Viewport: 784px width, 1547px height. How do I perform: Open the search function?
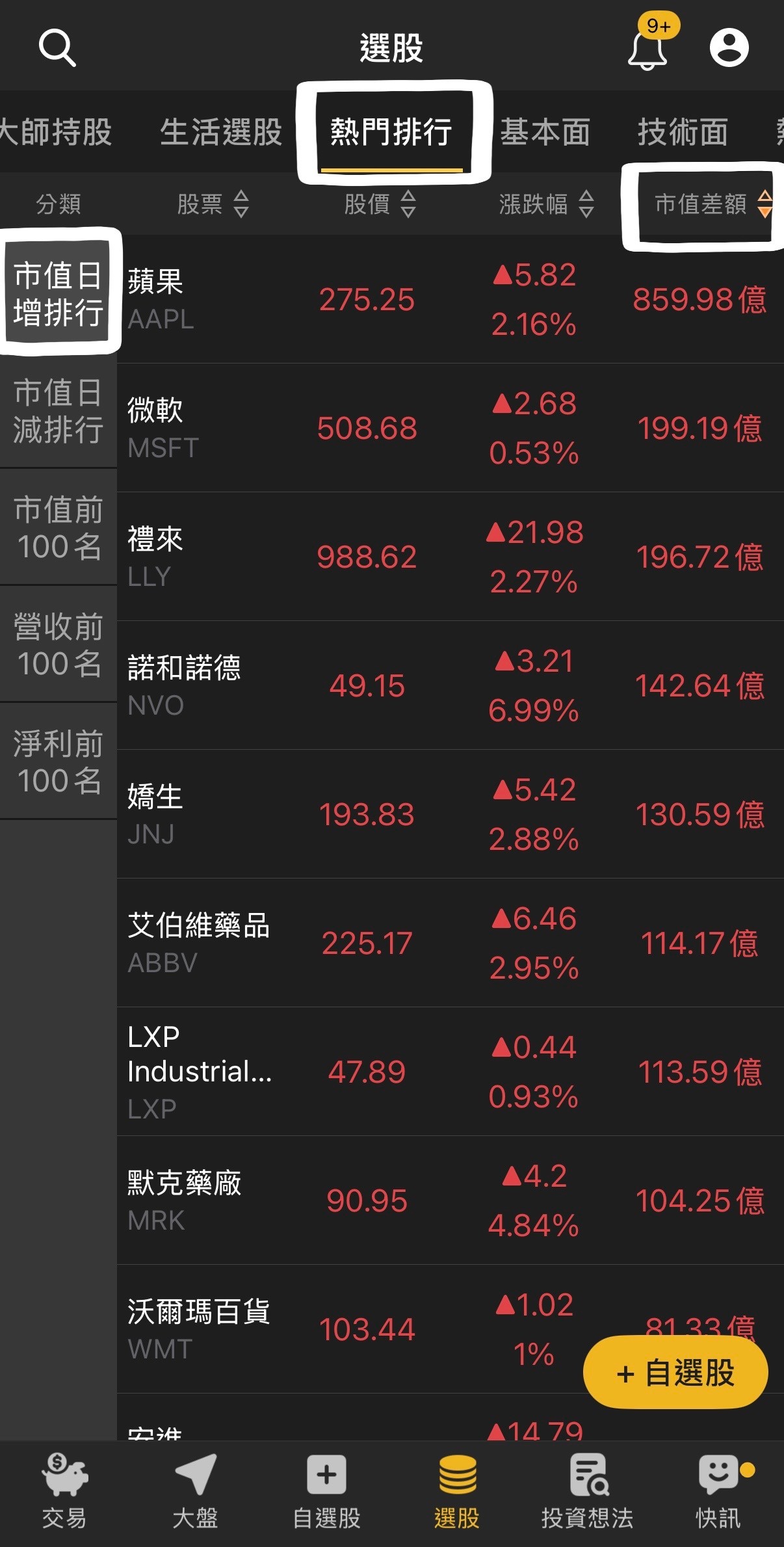click(58, 47)
